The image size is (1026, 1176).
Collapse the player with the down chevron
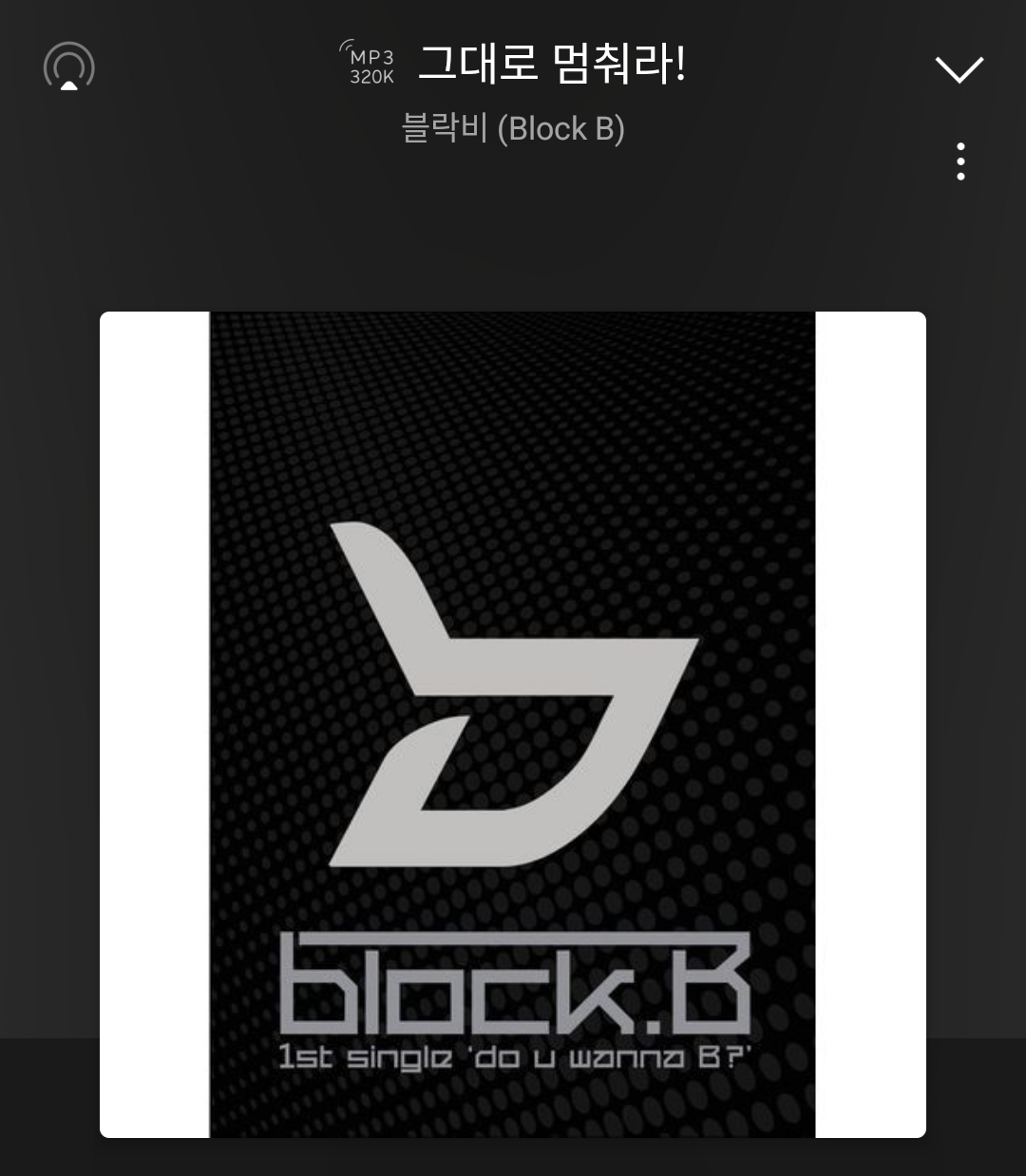pos(959,68)
